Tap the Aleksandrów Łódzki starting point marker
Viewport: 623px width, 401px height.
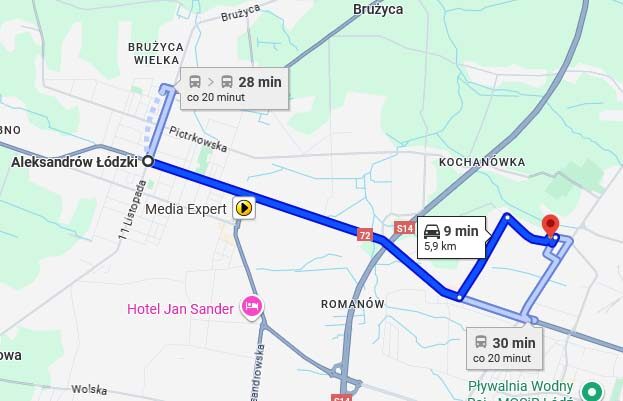[x=148, y=161]
